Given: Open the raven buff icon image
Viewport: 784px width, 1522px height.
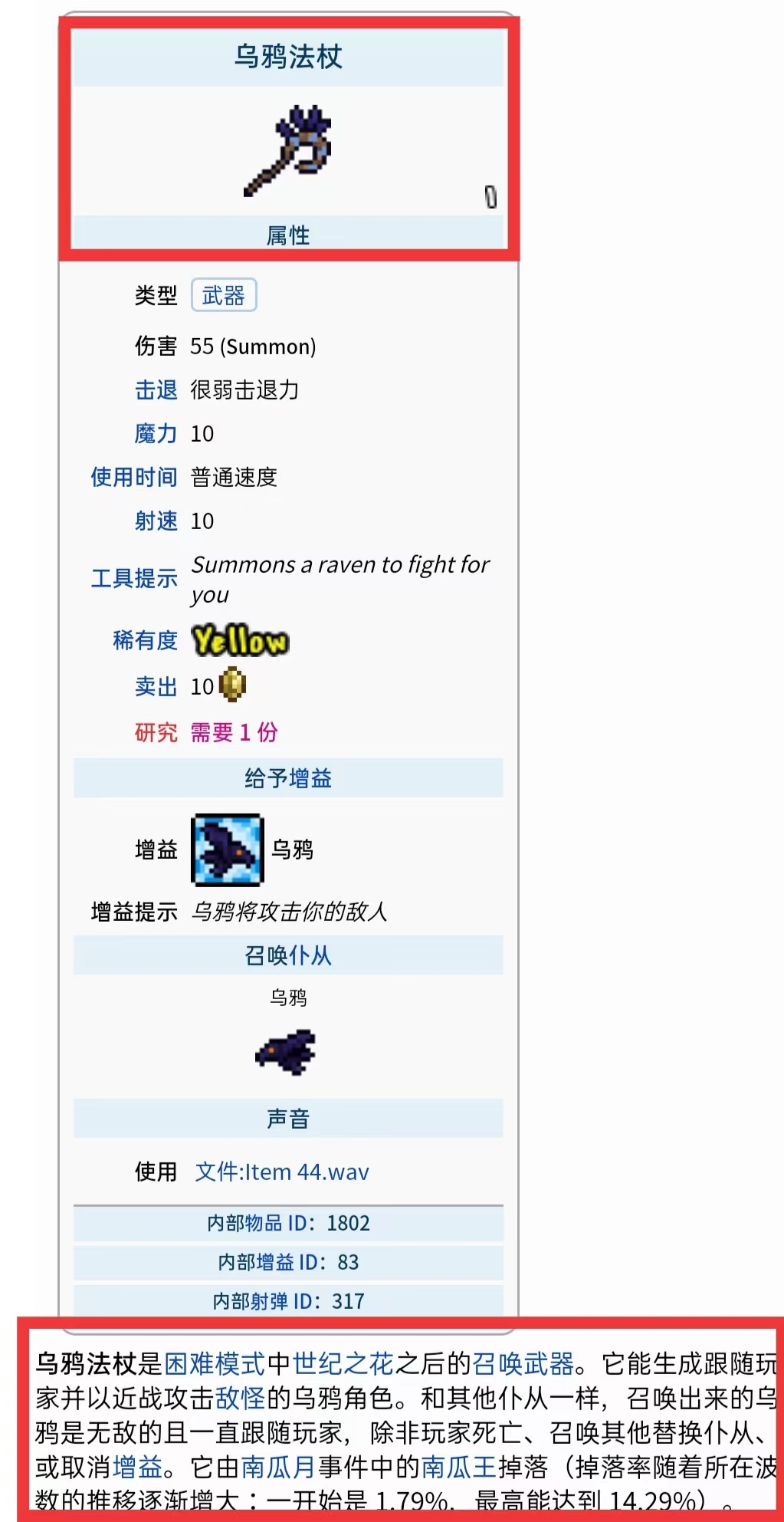Looking at the screenshot, I should pos(228,850).
